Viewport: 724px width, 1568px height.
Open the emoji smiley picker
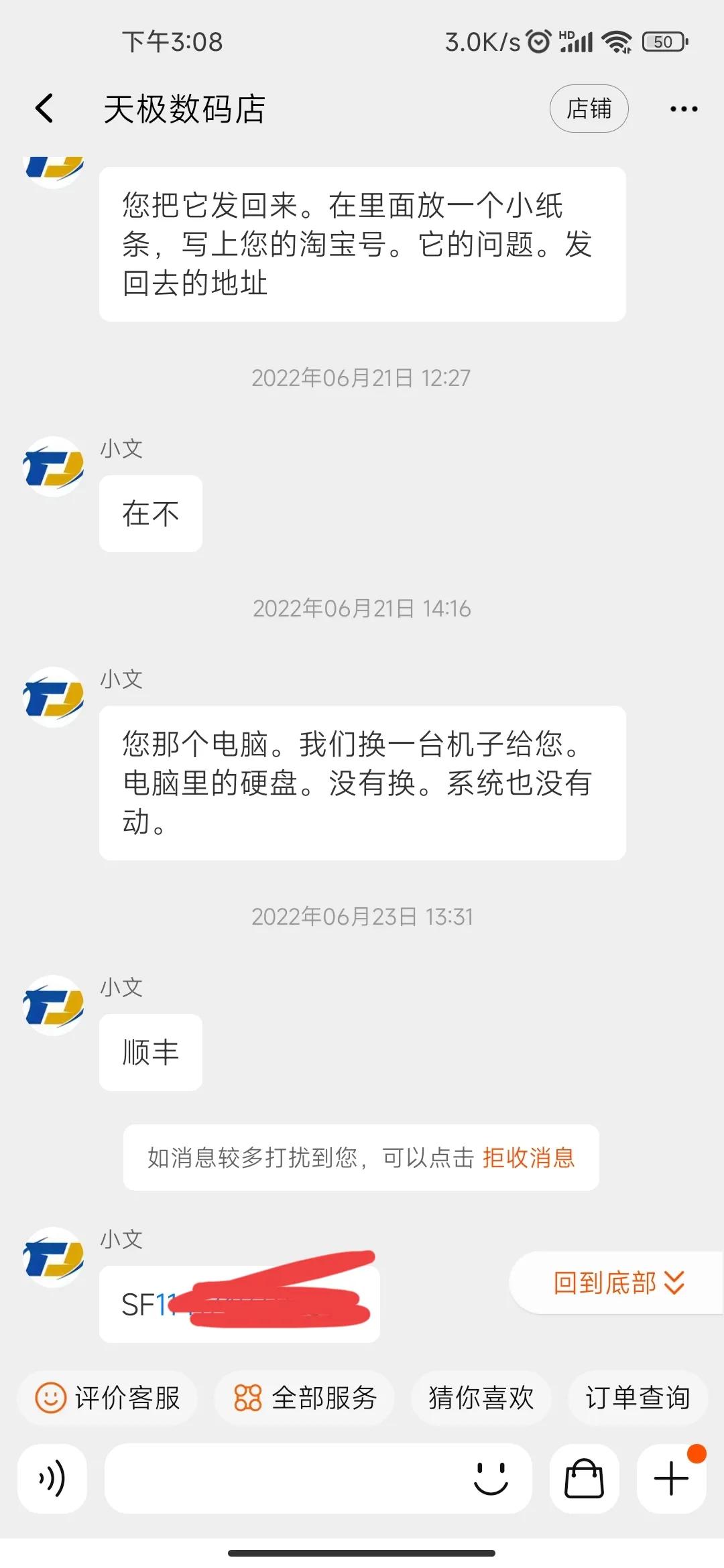[491, 1479]
